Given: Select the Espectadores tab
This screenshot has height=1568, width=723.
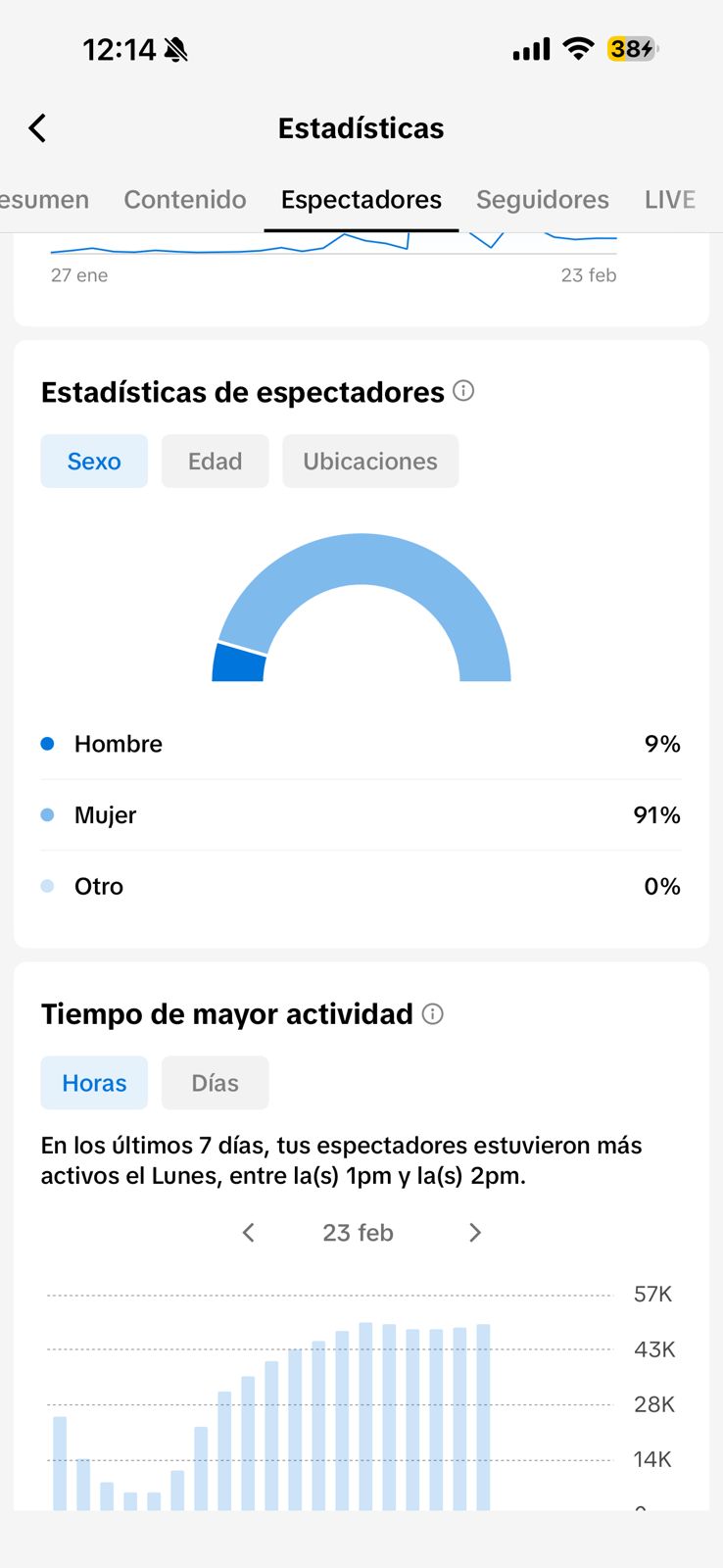Looking at the screenshot, I should (x=361, y=200).
